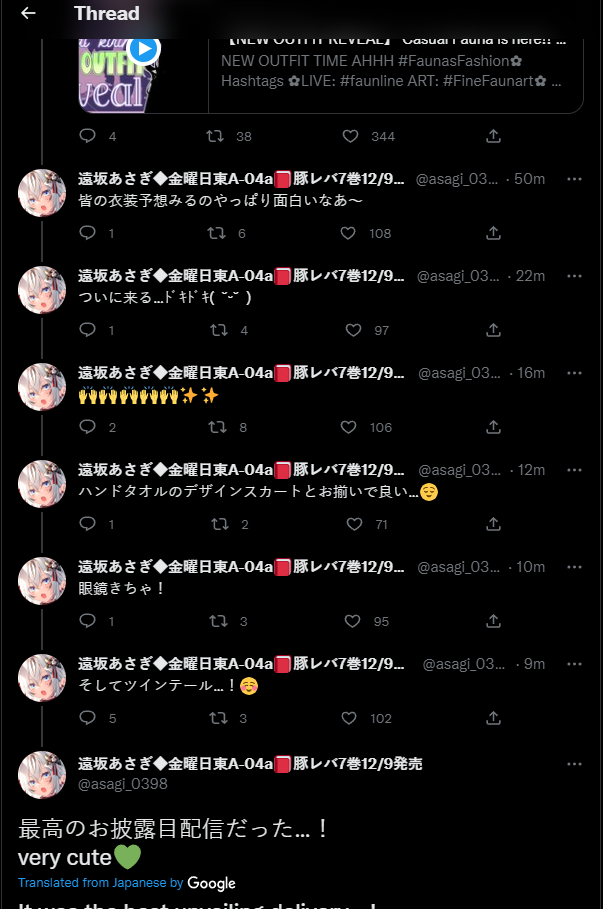Open overflow menu on the main tweet
This screenshot has width=603, height=909.
coord(574,764)
